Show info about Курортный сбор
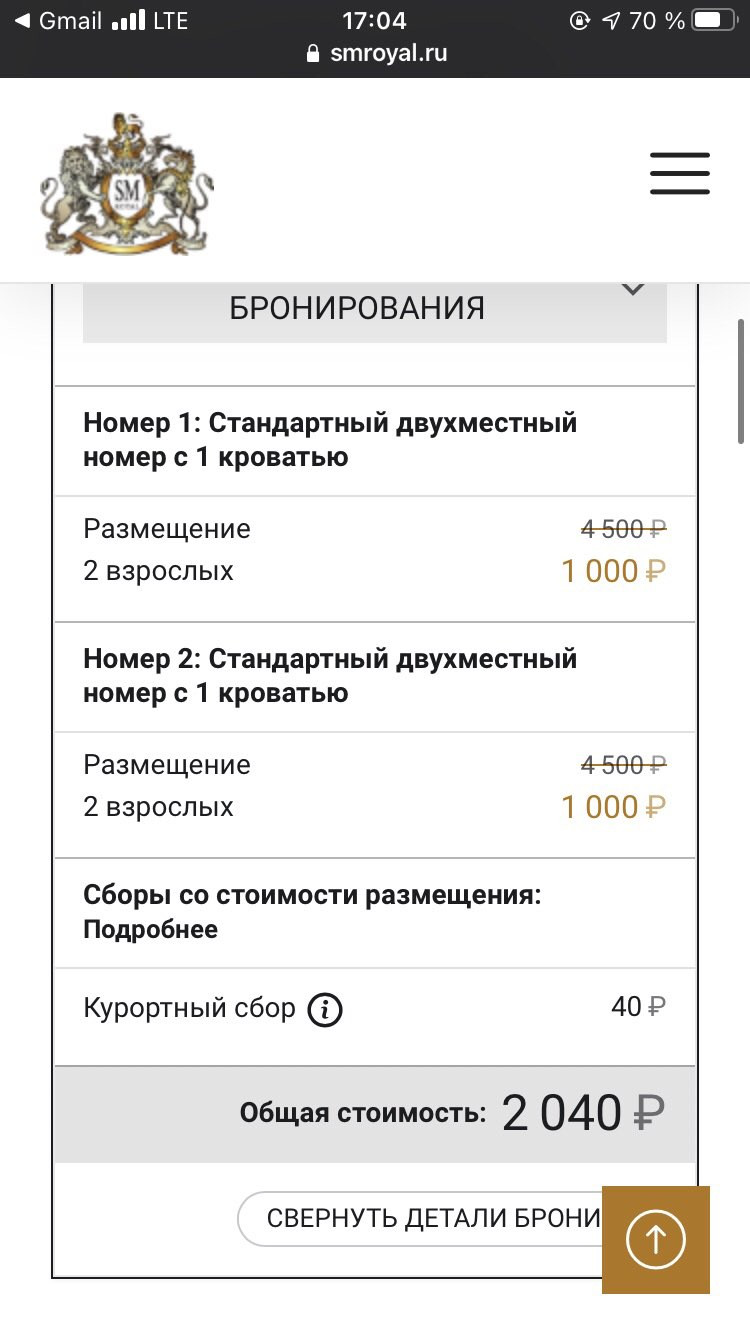Image resolution: width=750 pixels, height=1334 pixels. [325, 1010]
